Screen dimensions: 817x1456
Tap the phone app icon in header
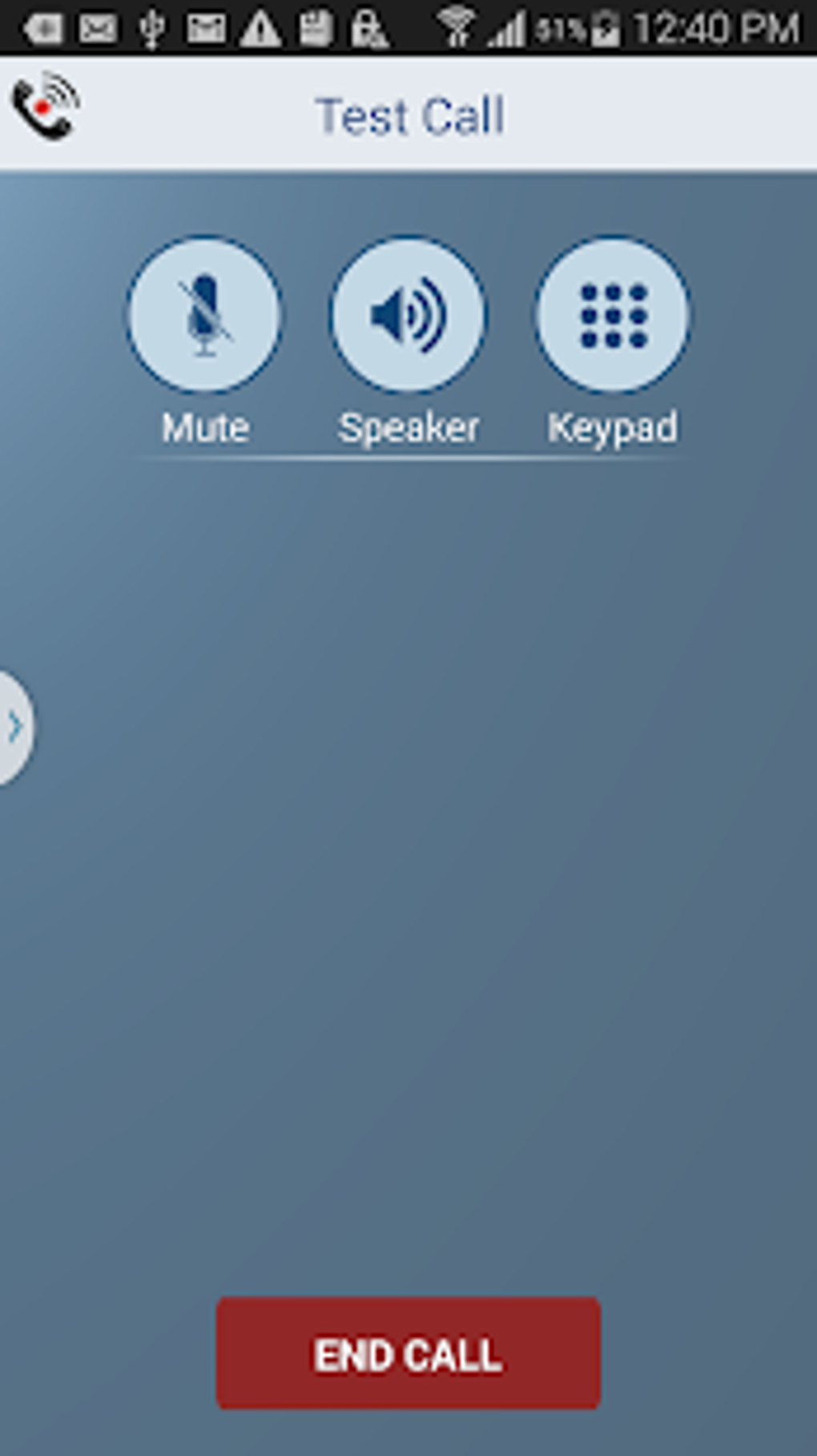click(x=46, y=107)
